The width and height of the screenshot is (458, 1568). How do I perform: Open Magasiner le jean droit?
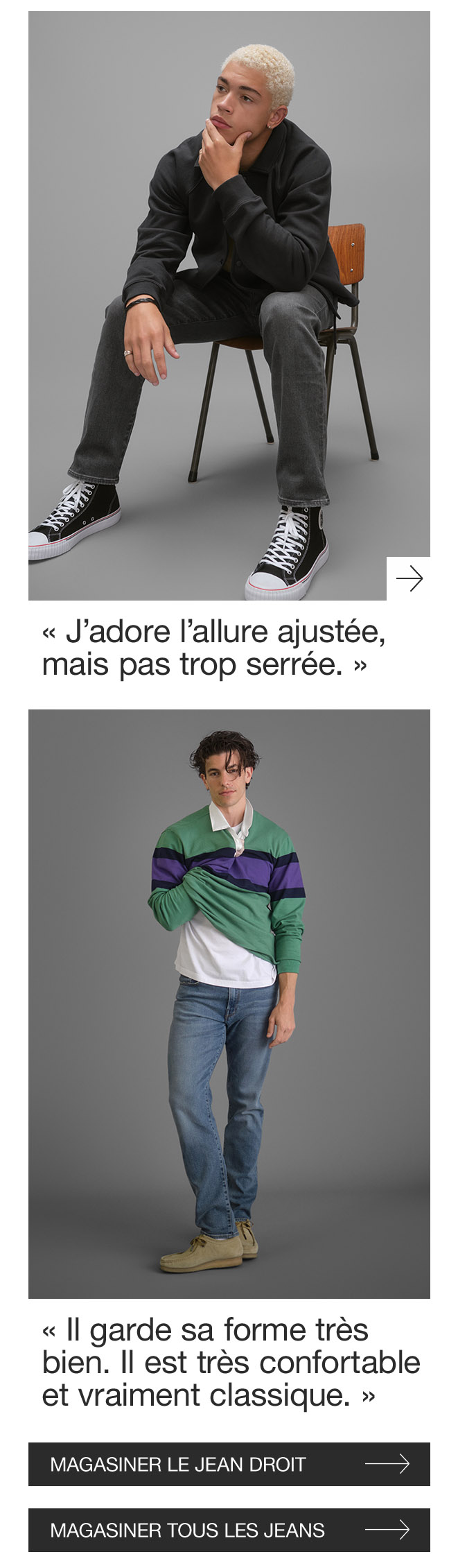point(229,1464)
